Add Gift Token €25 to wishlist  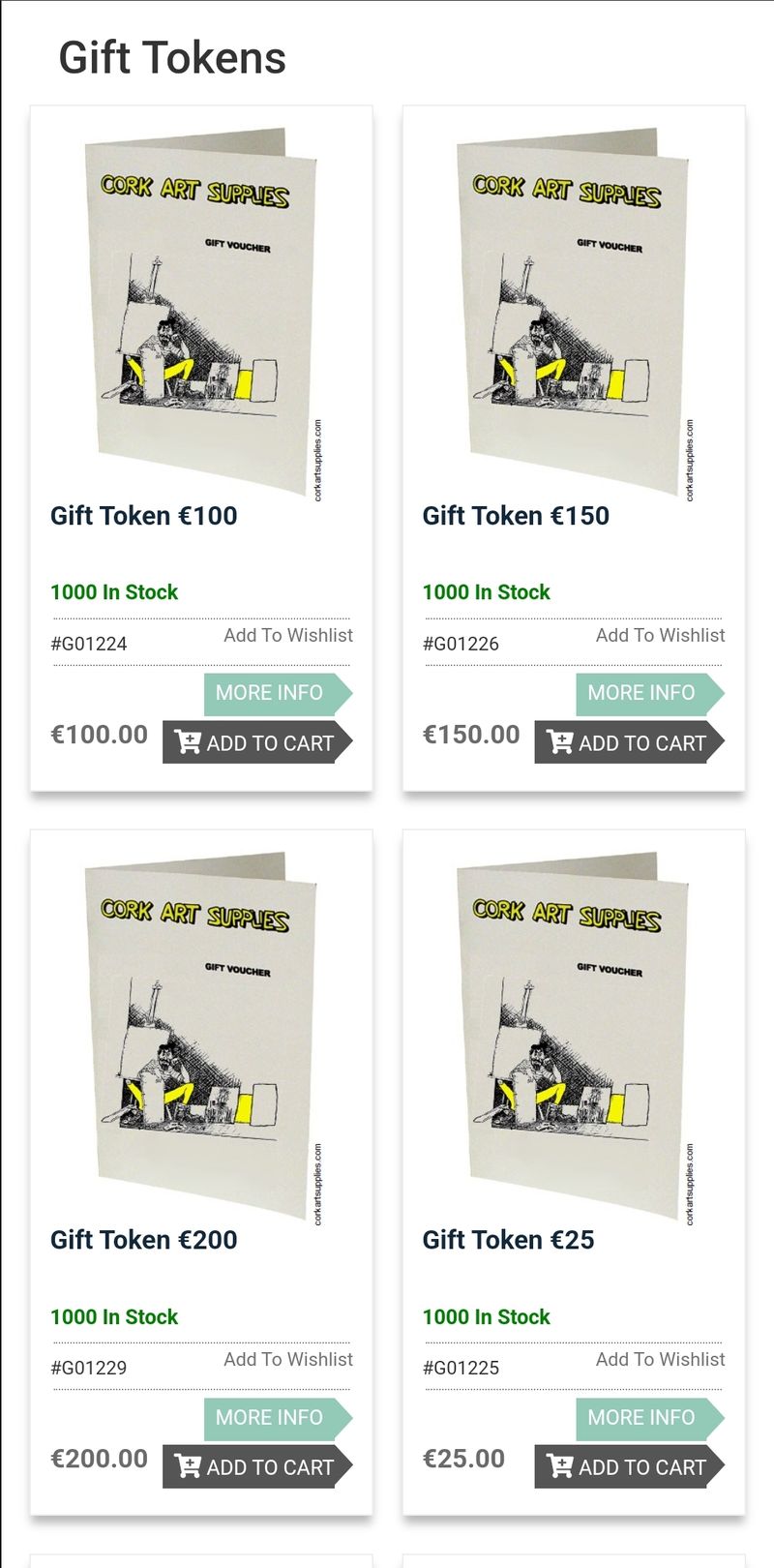[660, 1359]
